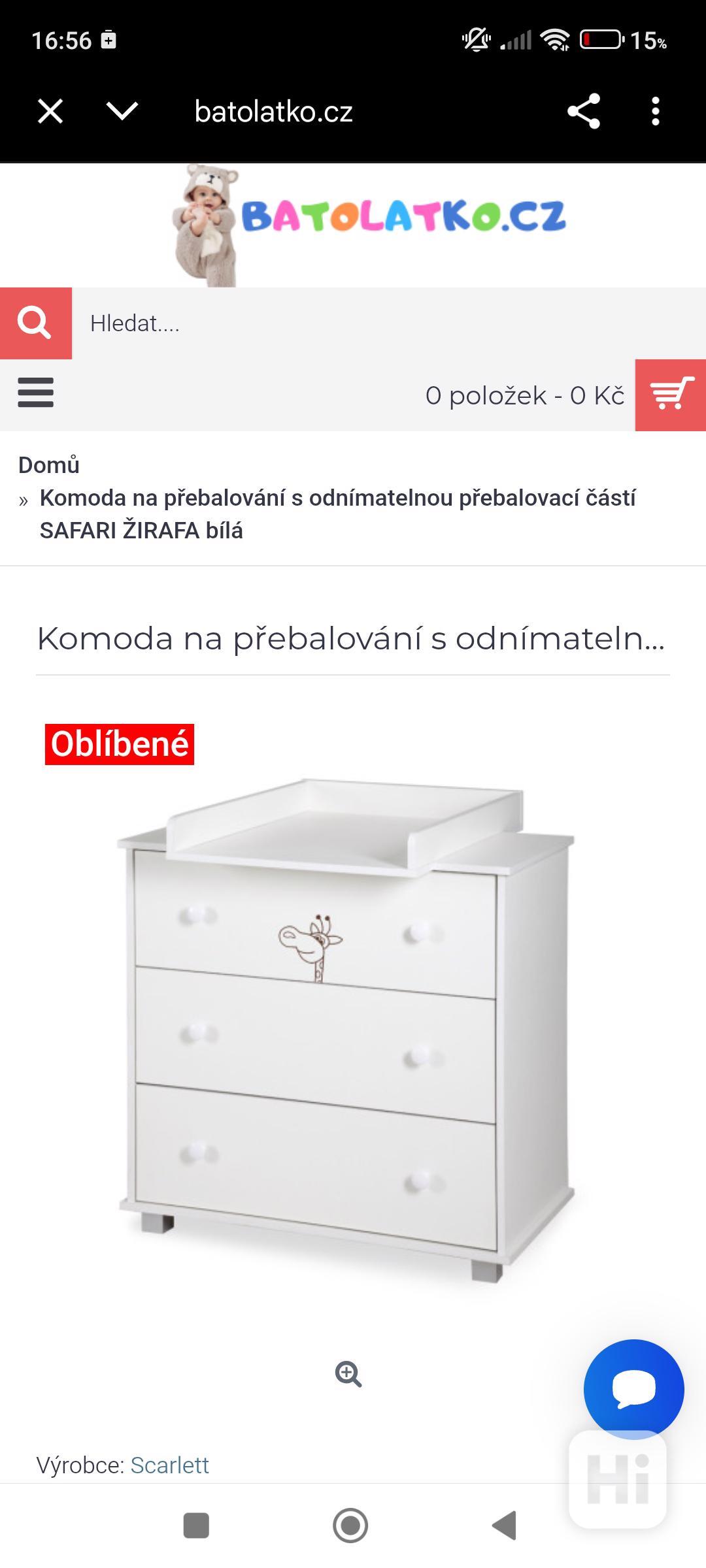Share the batolatko.cz page
706x1568 pixels.
pyautogui.click(x=583, y=111)
